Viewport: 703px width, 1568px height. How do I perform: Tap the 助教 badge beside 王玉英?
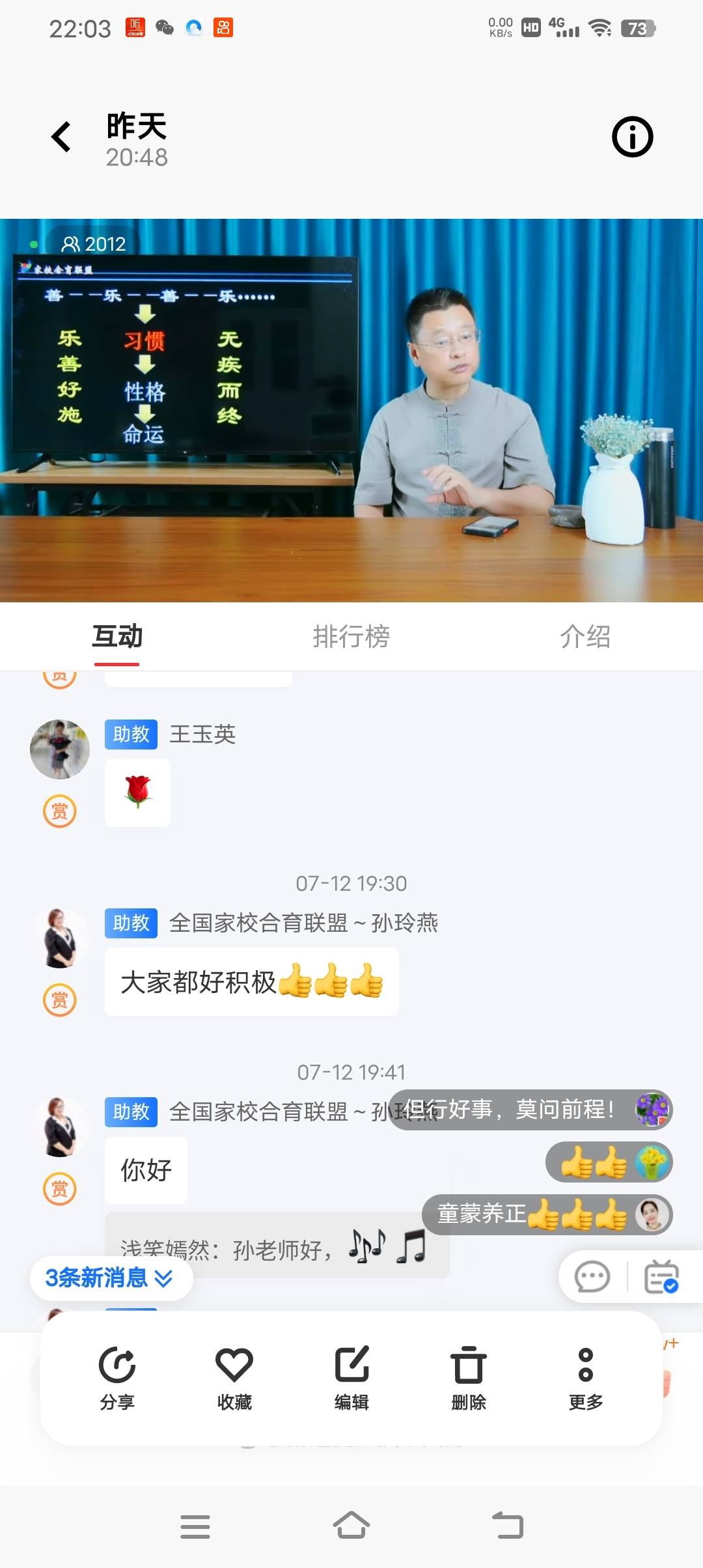[130, 735]
